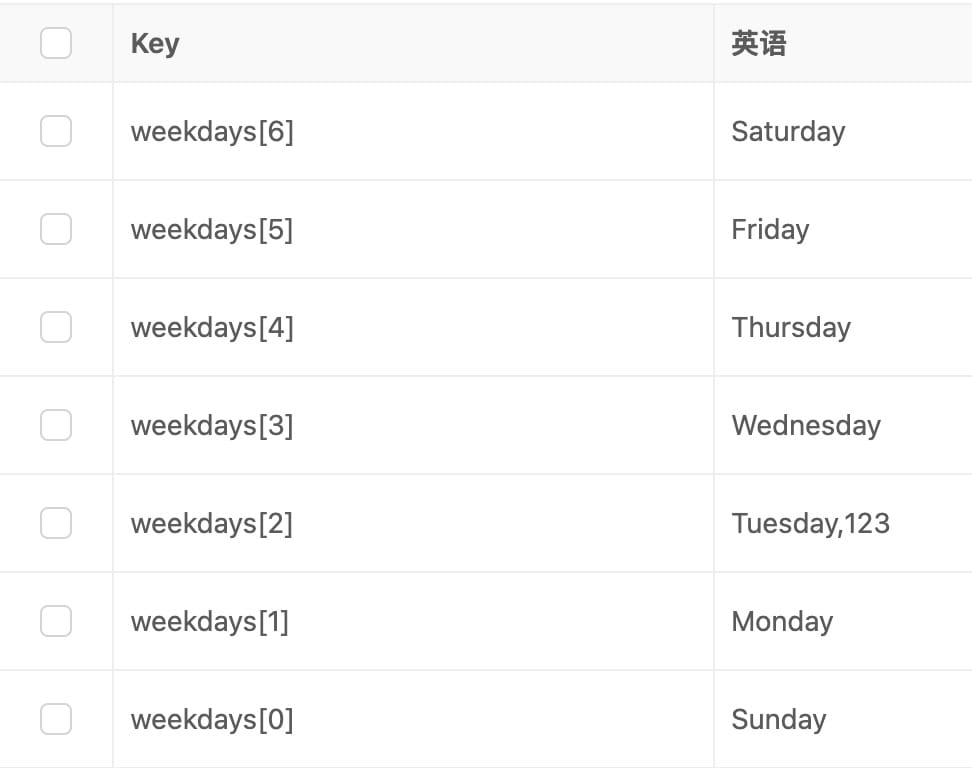
Task: Check the box for weekdays[5]
Action: click(56, 229)
